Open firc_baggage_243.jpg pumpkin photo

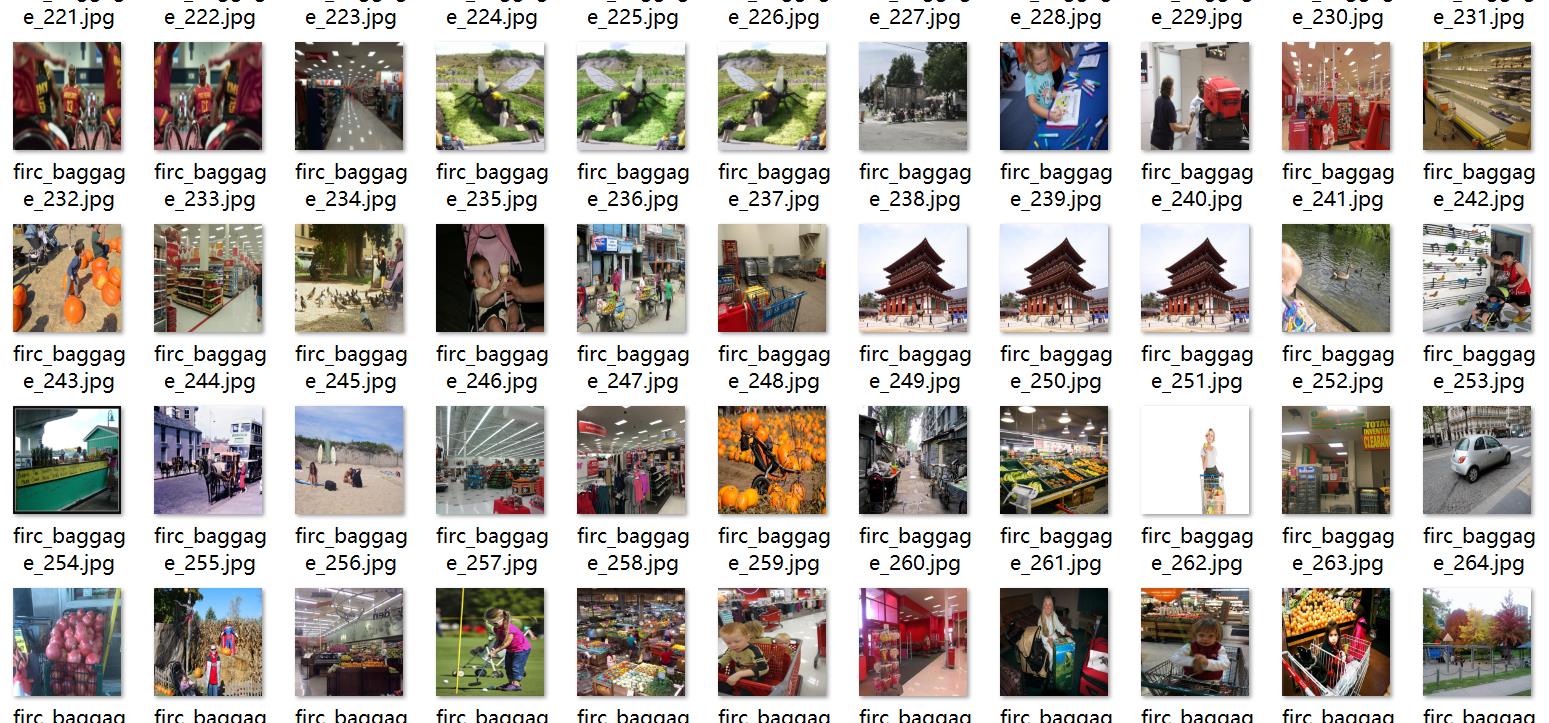pos(67,278)
